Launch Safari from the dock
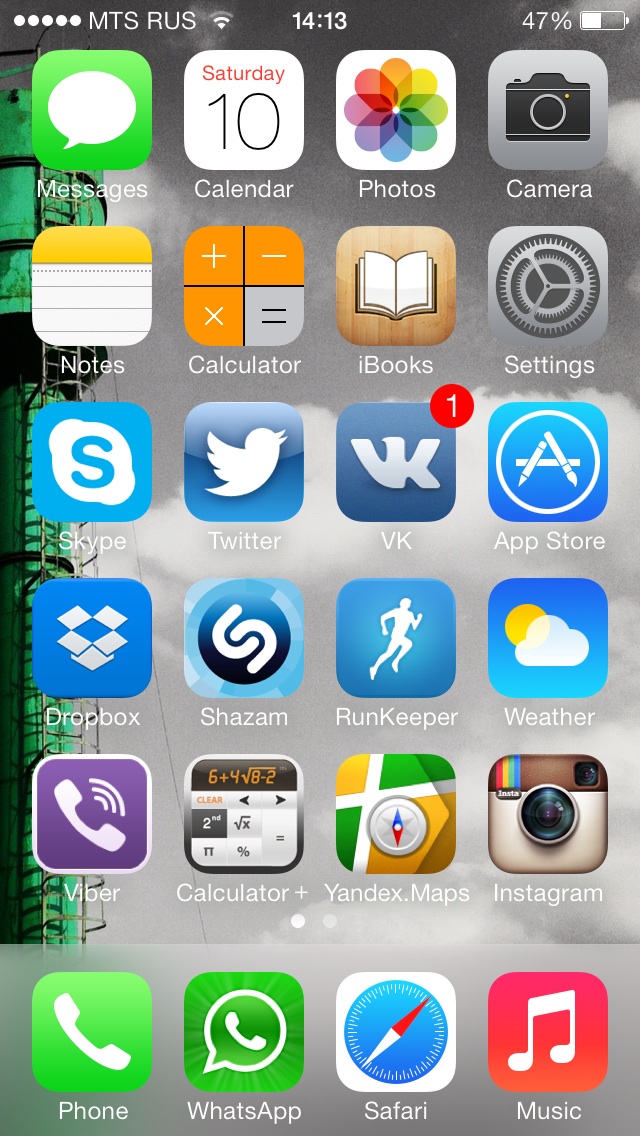The height and width of the screenshot is (1136, 640). (396, 1032)
